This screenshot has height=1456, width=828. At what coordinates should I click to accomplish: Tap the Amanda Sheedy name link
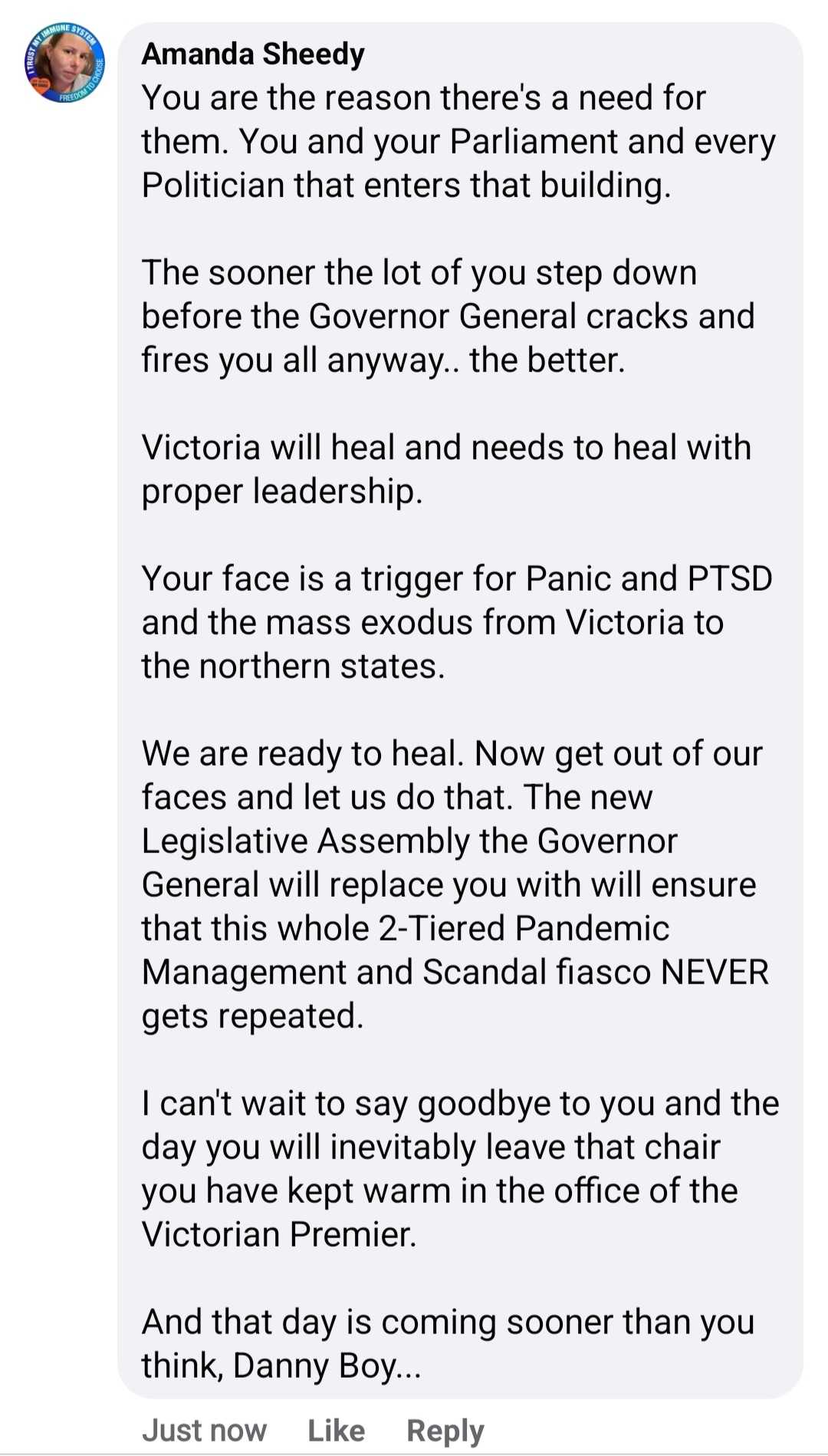tap(253, 54)
